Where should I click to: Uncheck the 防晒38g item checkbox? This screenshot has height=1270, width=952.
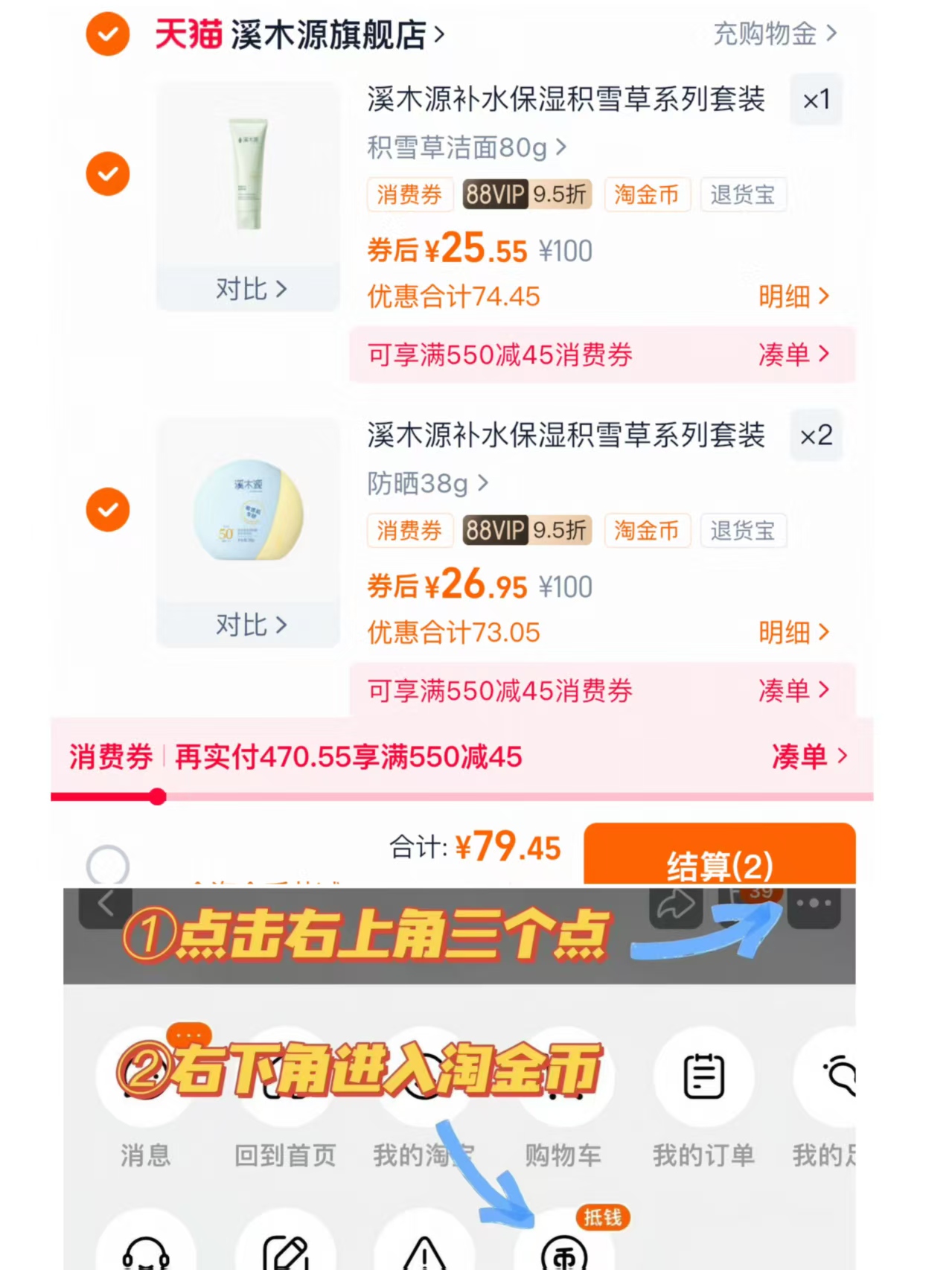click(x=107, y=510)
